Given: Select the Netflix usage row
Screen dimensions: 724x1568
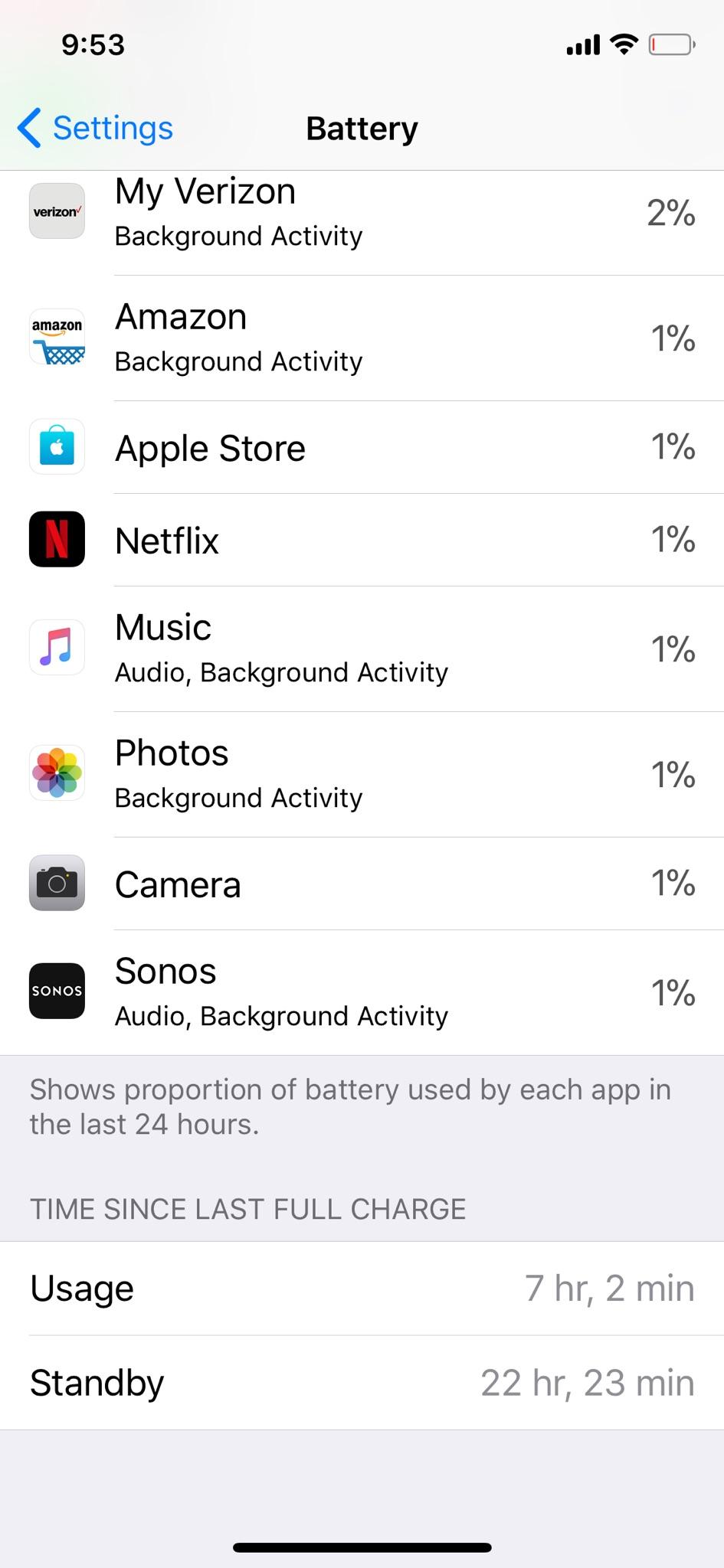Looking at the screenshot, I should 362,540.
